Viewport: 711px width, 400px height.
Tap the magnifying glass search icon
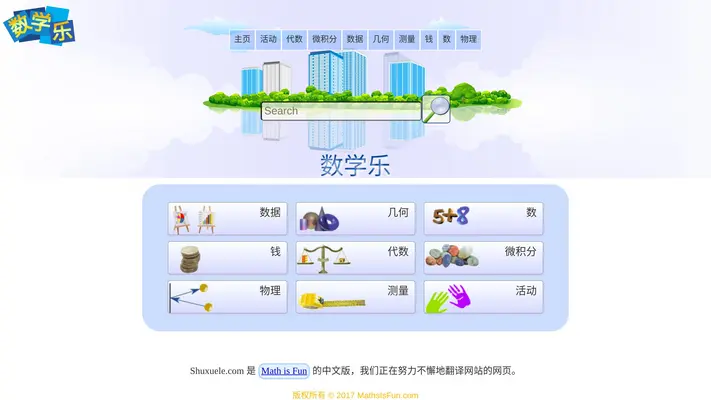436,108
